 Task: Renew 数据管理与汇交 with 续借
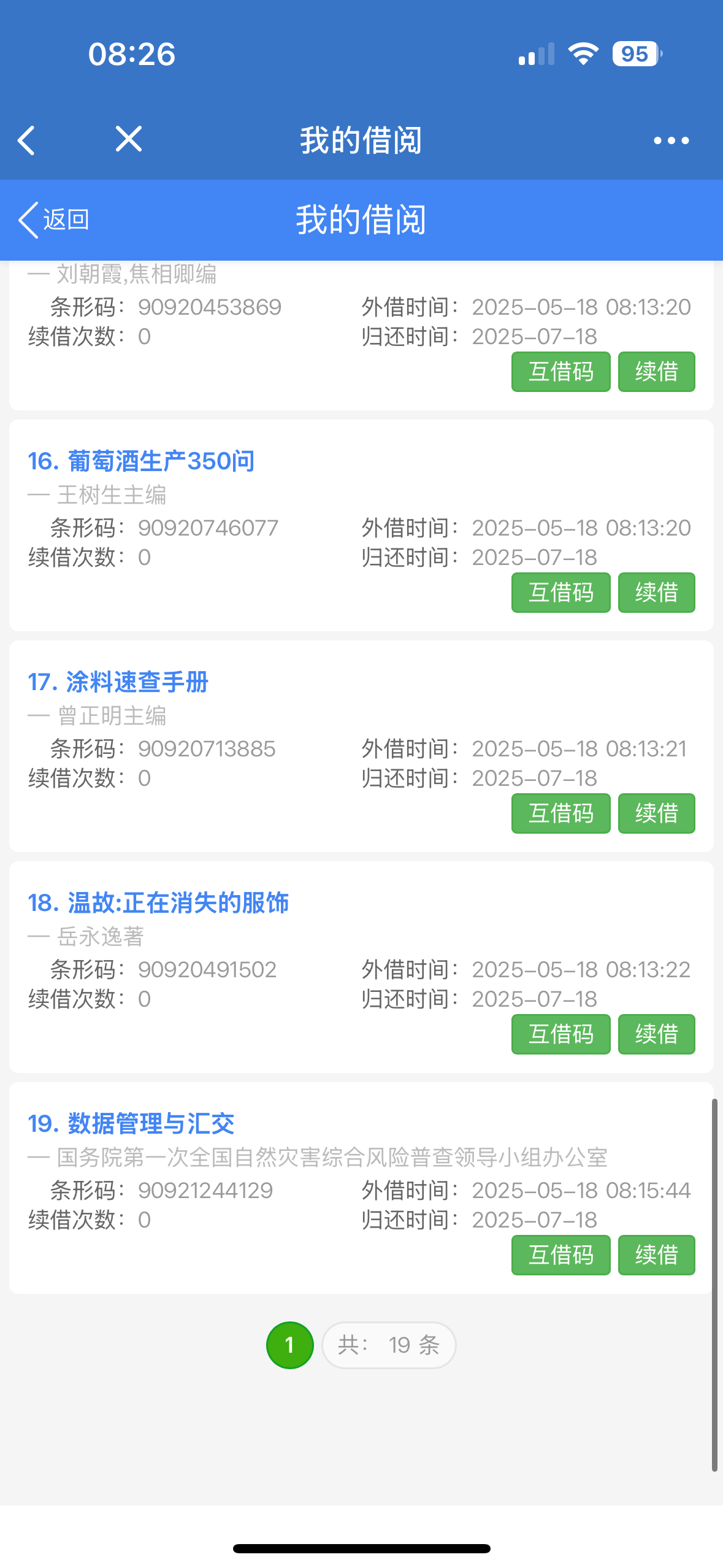[656, 1255]
